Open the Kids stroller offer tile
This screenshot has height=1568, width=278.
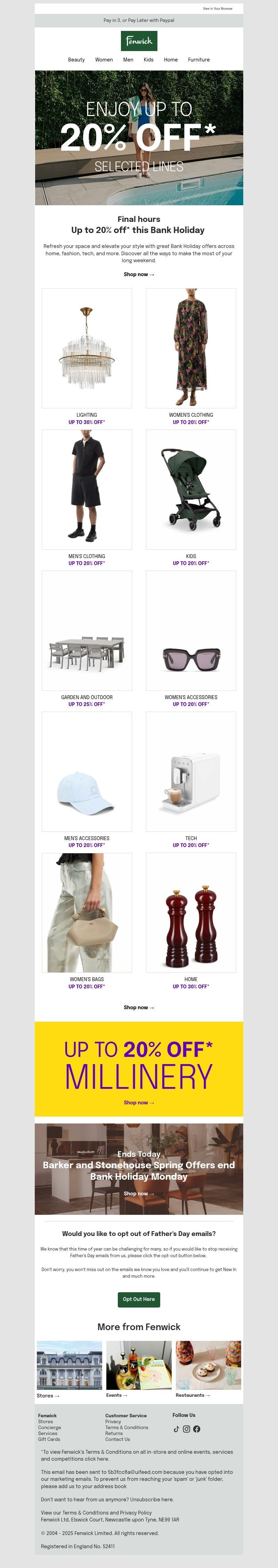(x=191, y=489)
